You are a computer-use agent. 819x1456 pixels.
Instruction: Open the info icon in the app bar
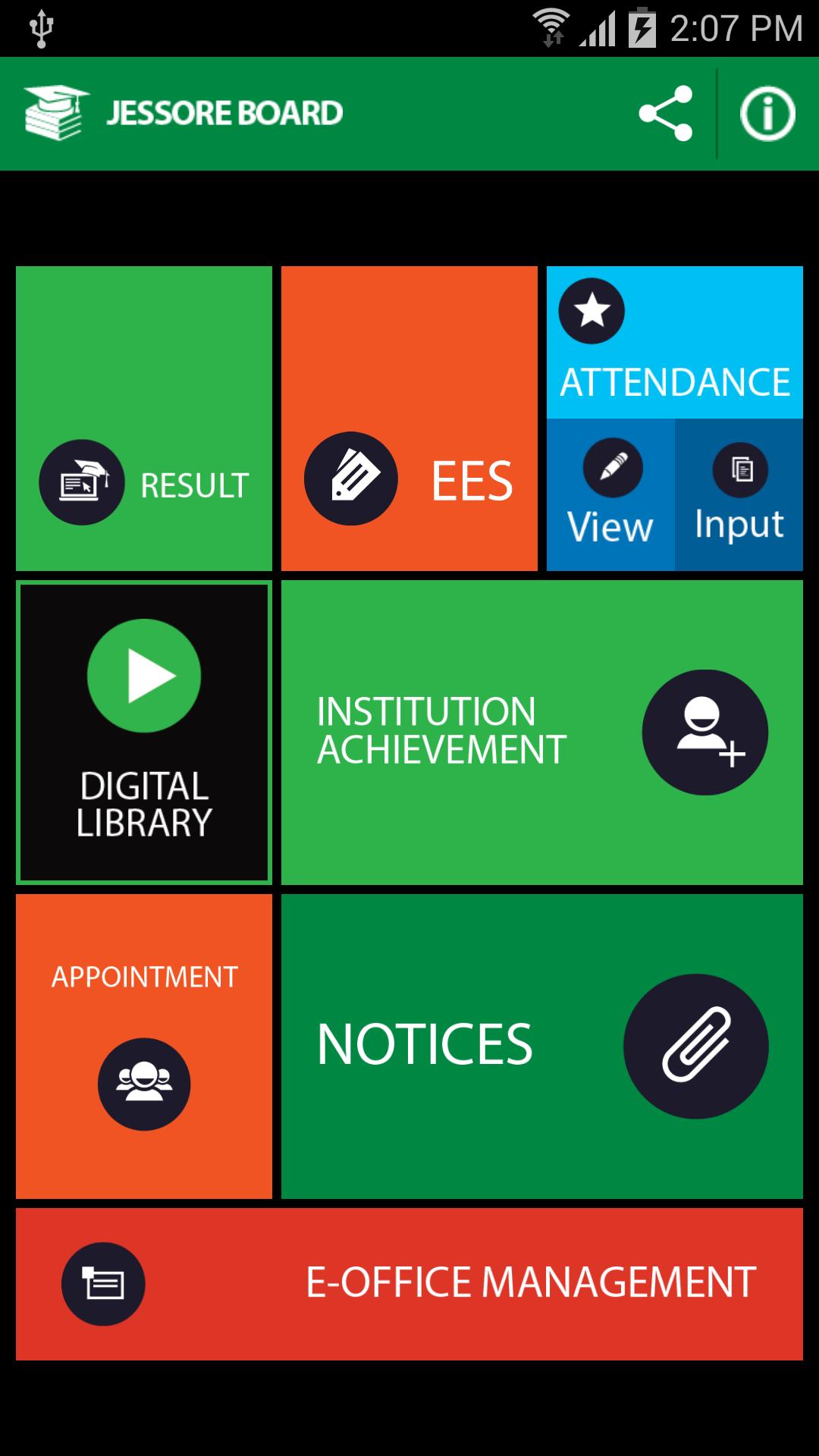767,114
